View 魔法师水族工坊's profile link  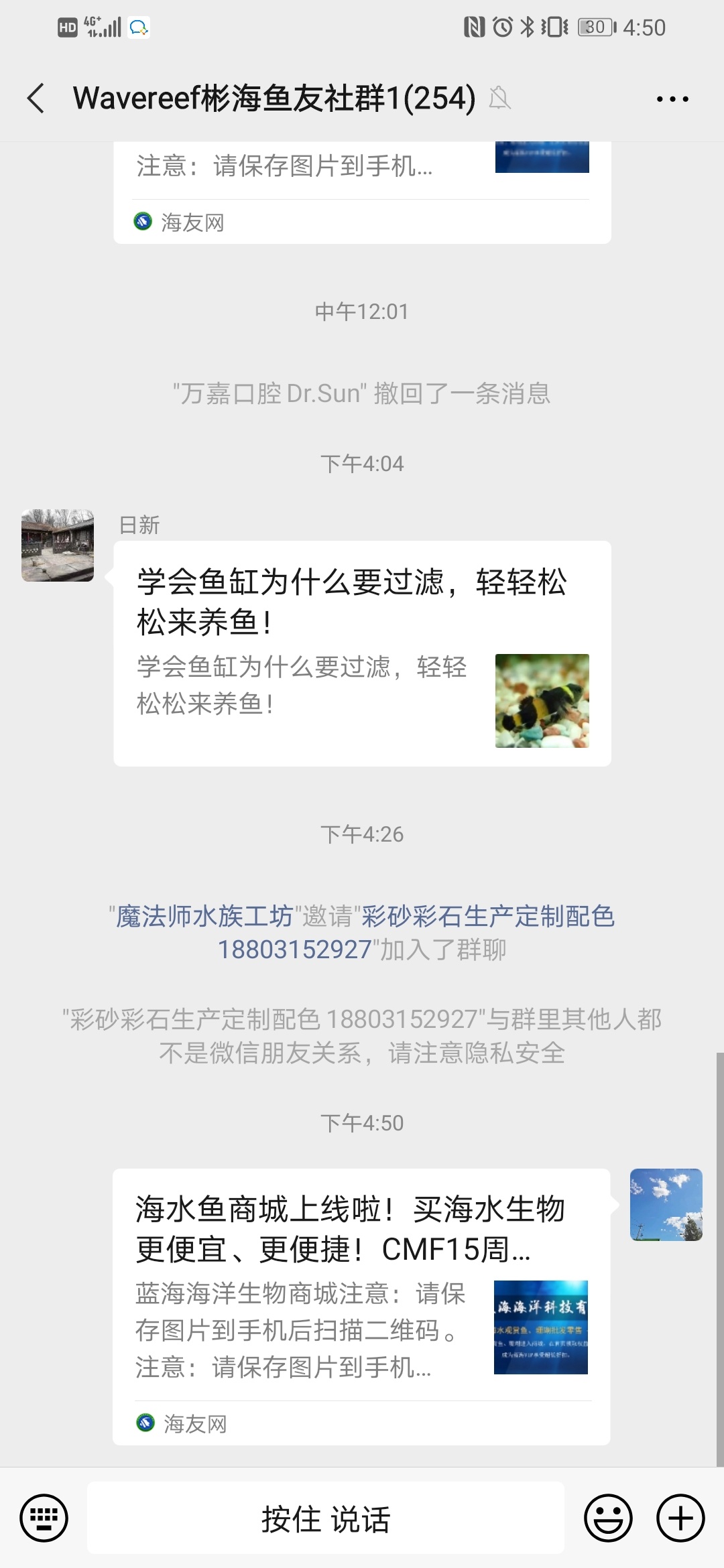pos(204,916)
